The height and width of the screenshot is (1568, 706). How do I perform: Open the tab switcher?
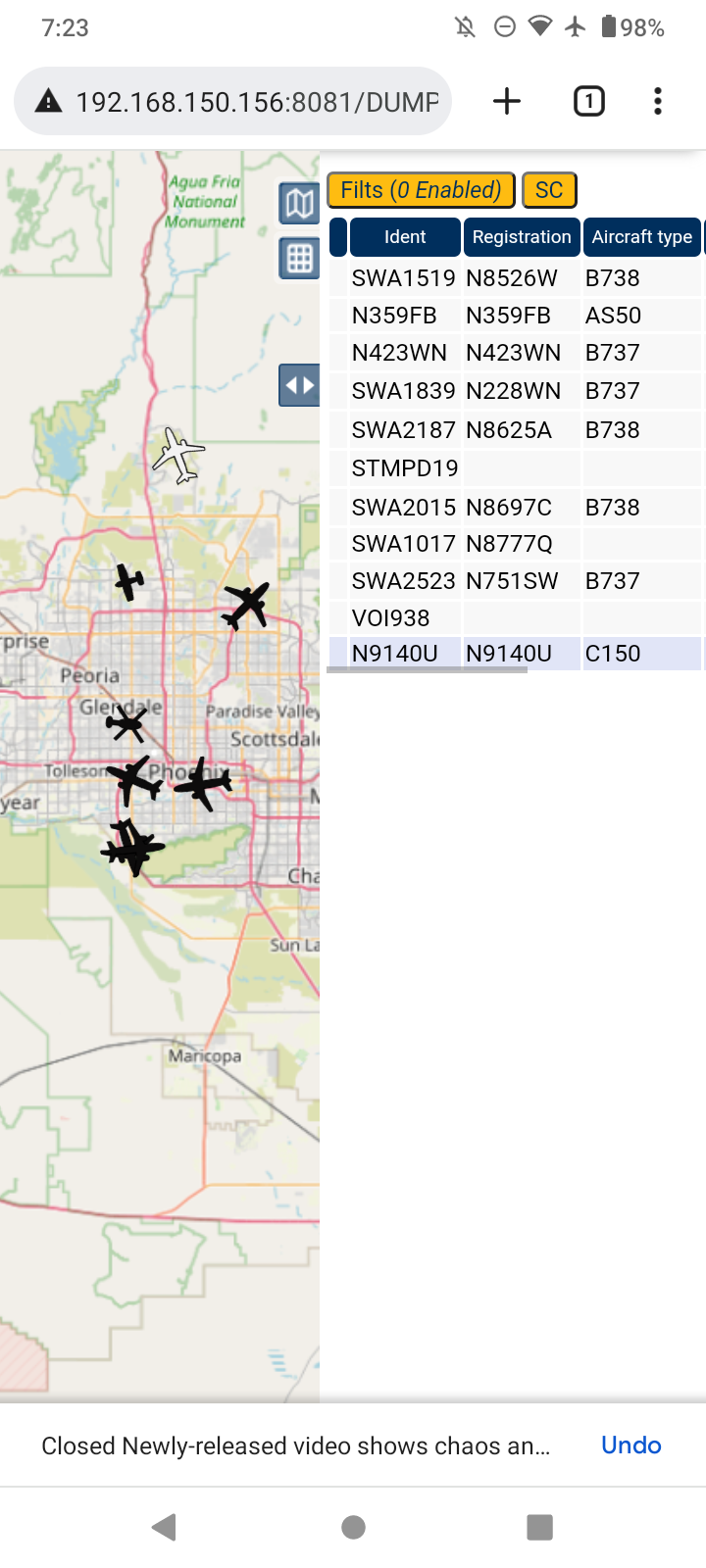pyautogui.click(x=588, y=101)
